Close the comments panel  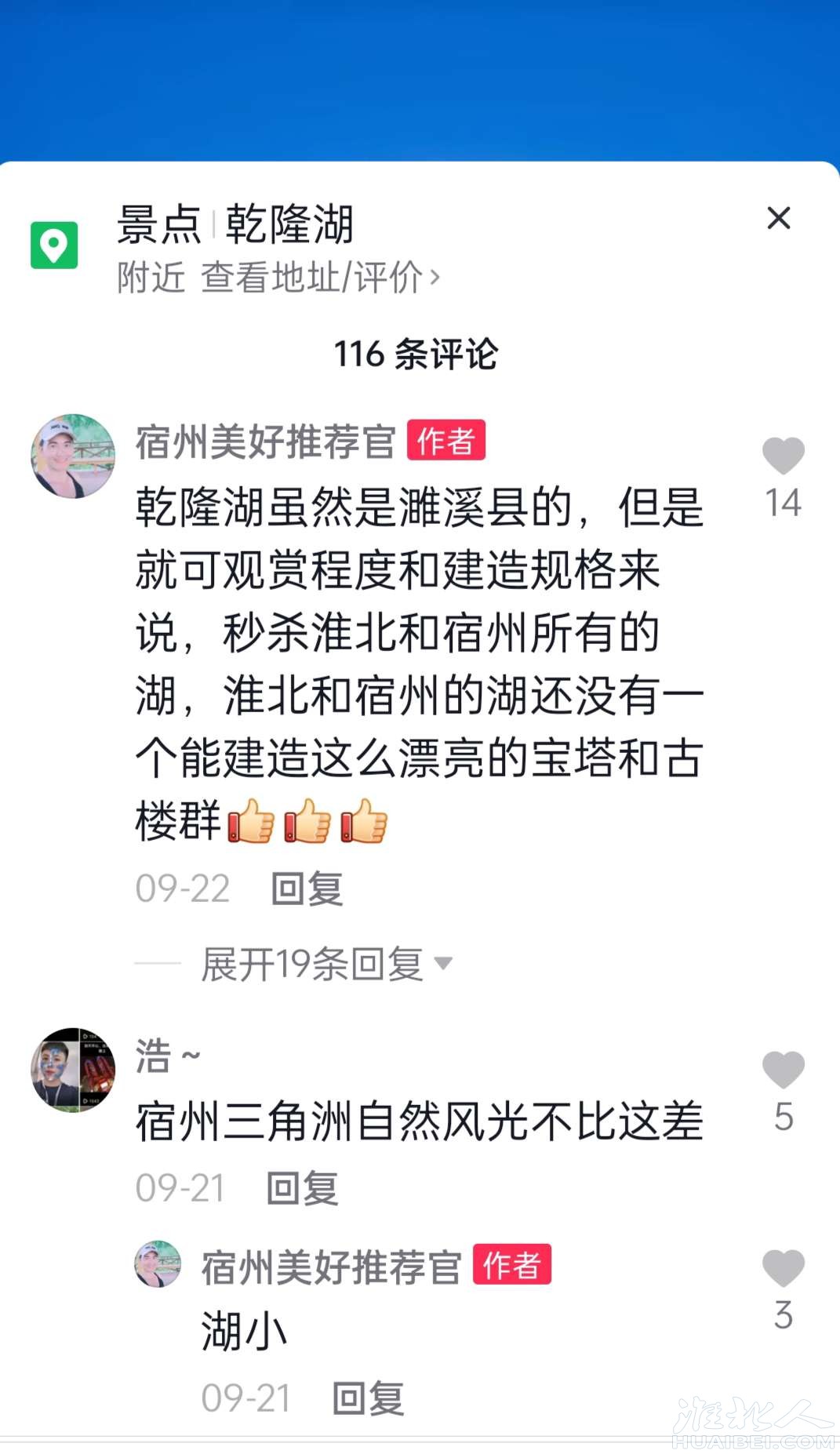click(x=778, y=218)
